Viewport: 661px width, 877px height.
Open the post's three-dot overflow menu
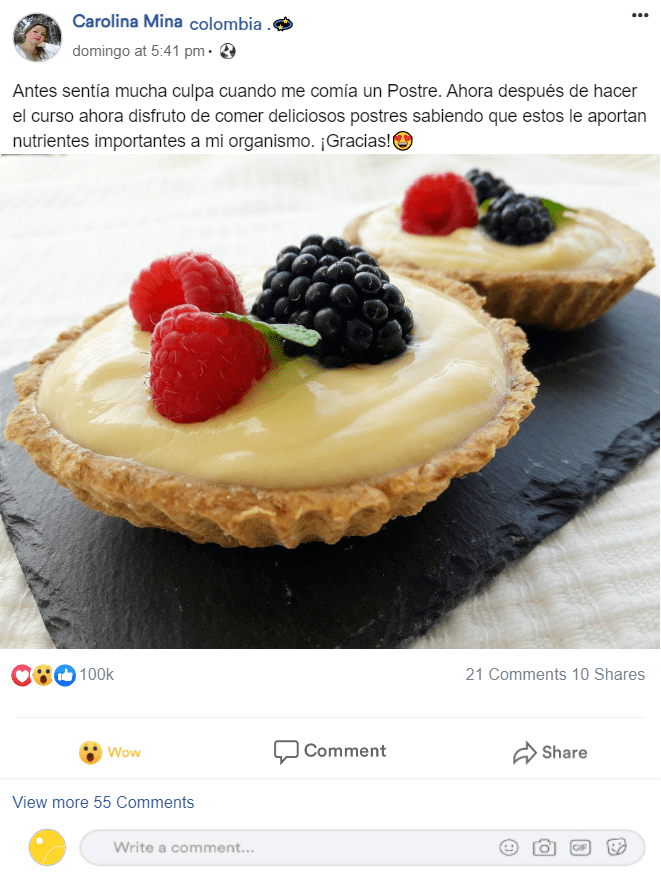click(640, 15)
